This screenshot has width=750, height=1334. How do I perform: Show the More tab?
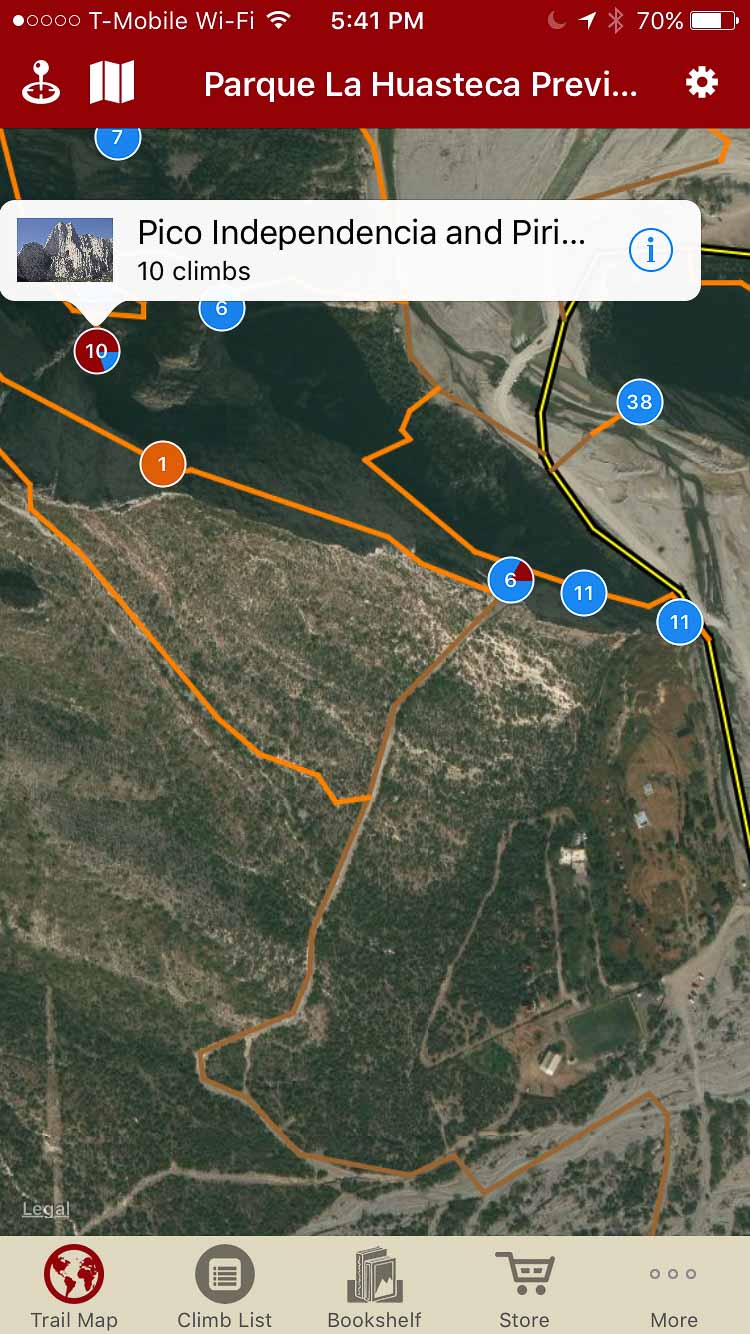[674, 1287]
